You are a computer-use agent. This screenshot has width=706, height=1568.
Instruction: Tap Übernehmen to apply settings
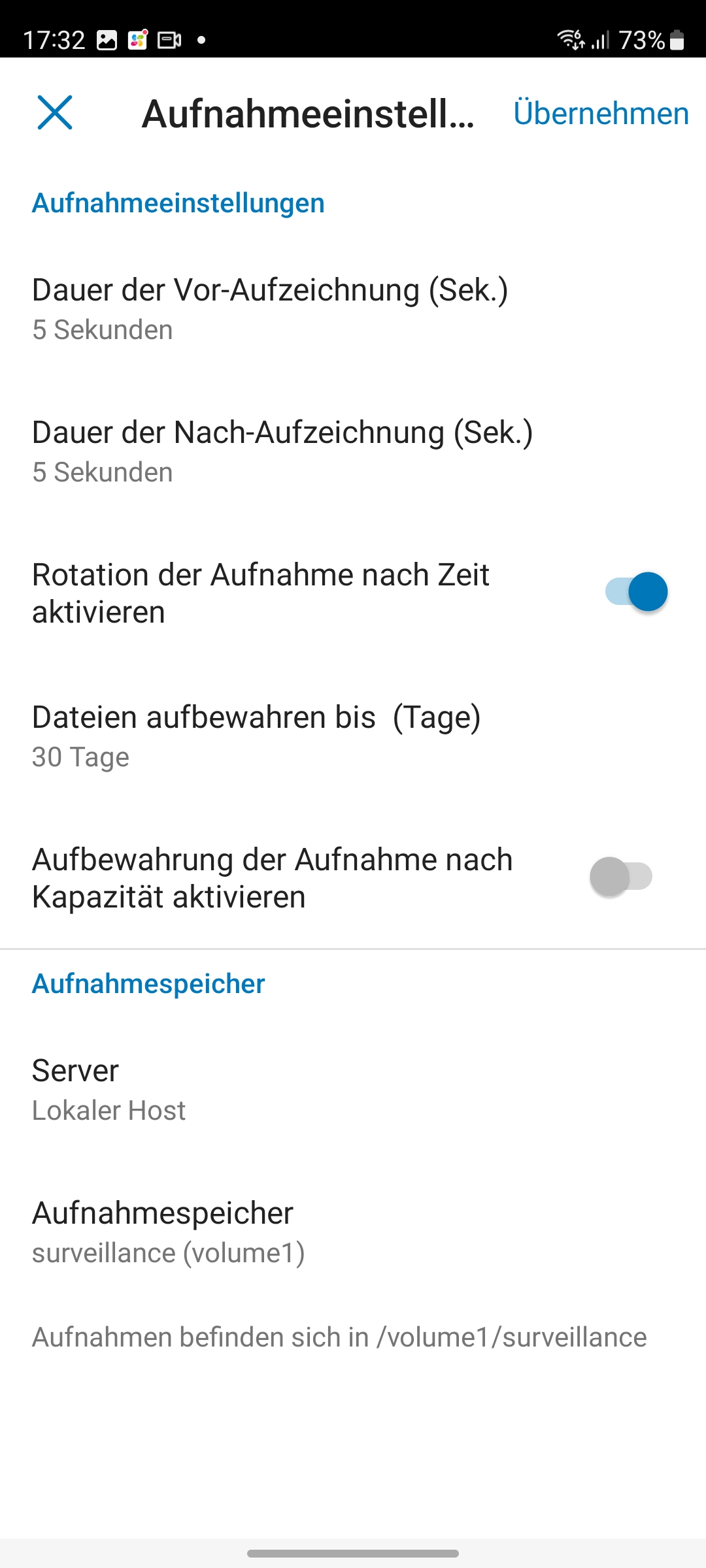click(601, 113)
